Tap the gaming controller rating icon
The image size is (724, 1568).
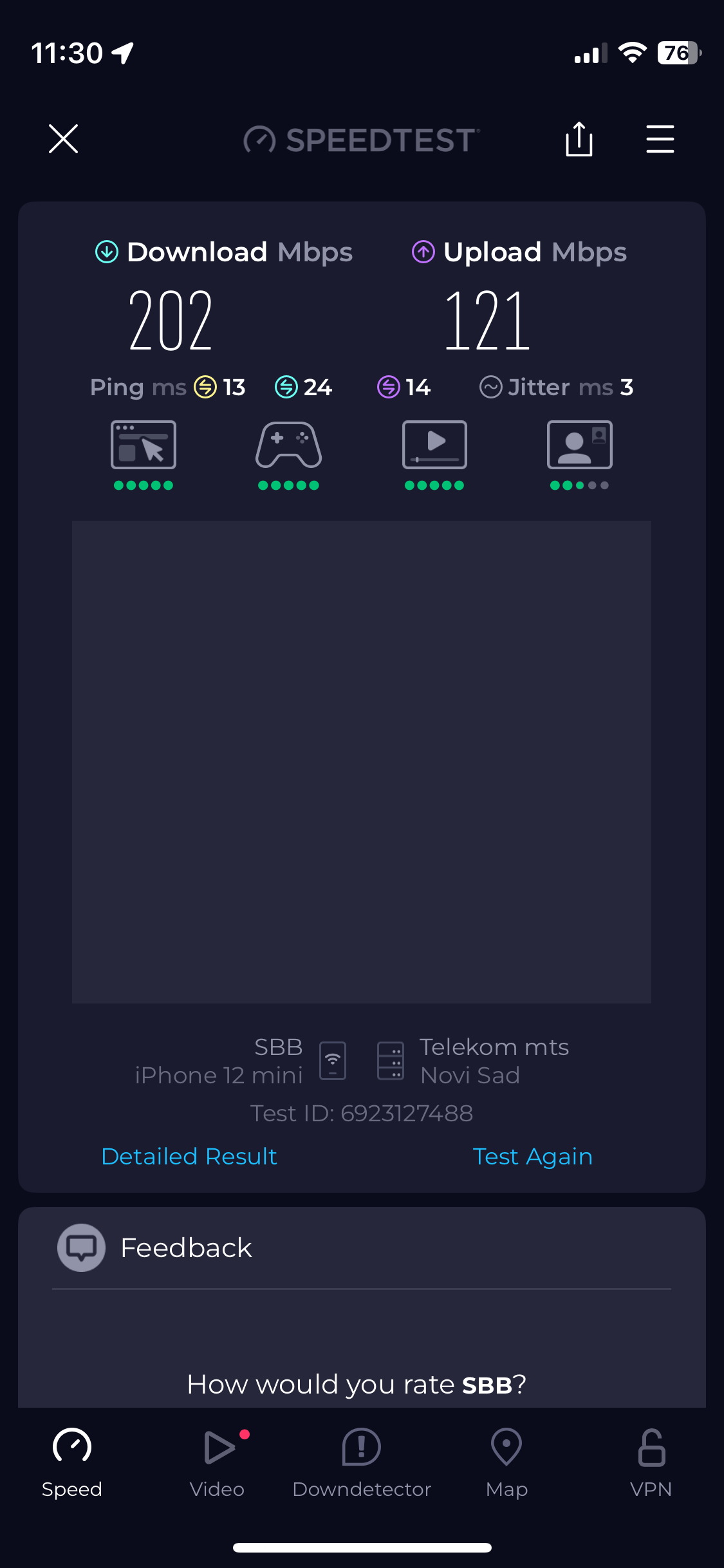[288, 445]
